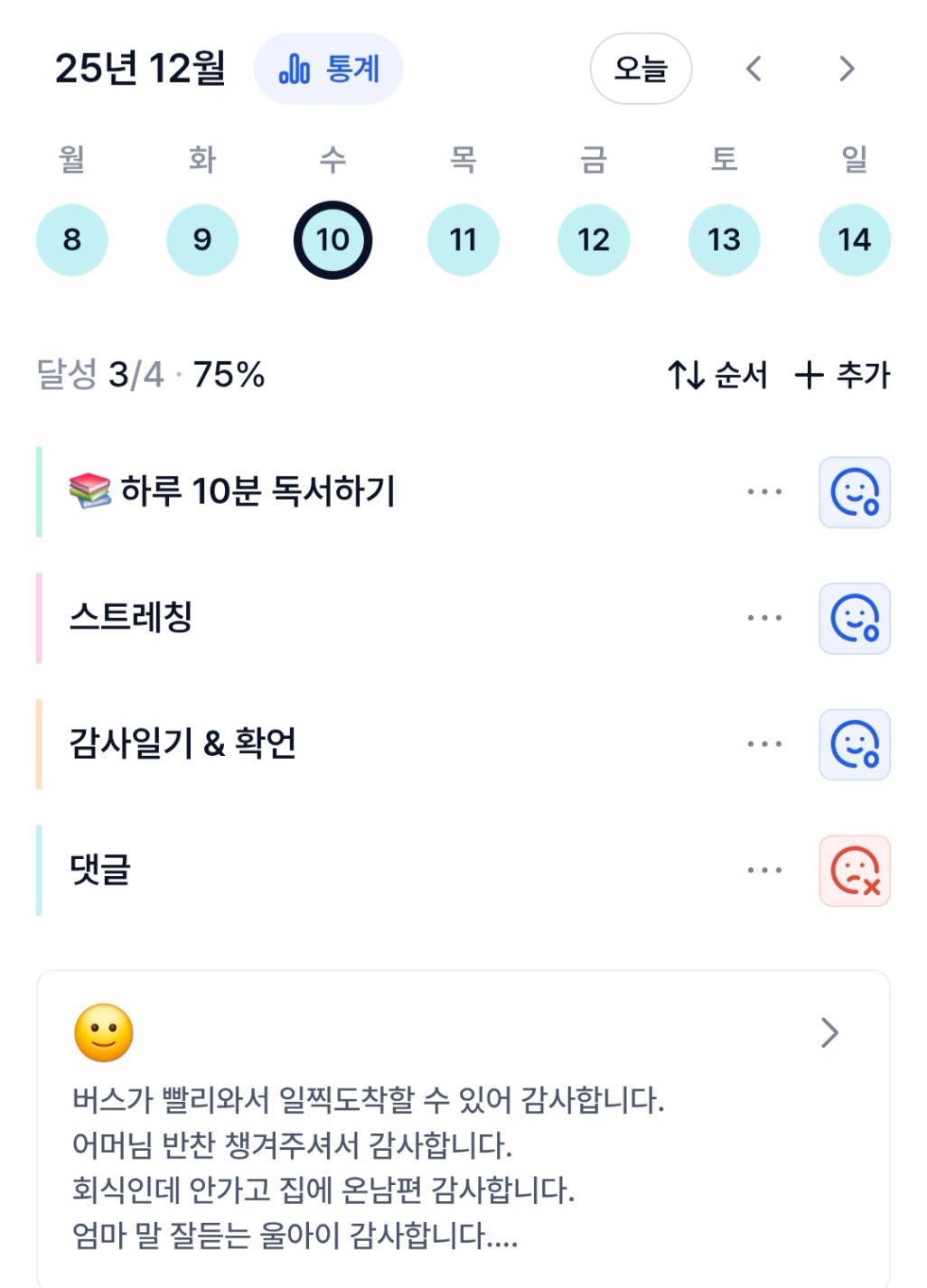Go to the previous week arrow
Image resolution: width=927 pixels, height=1288 pixels.
pyautogui.click(x=754, y=69)
